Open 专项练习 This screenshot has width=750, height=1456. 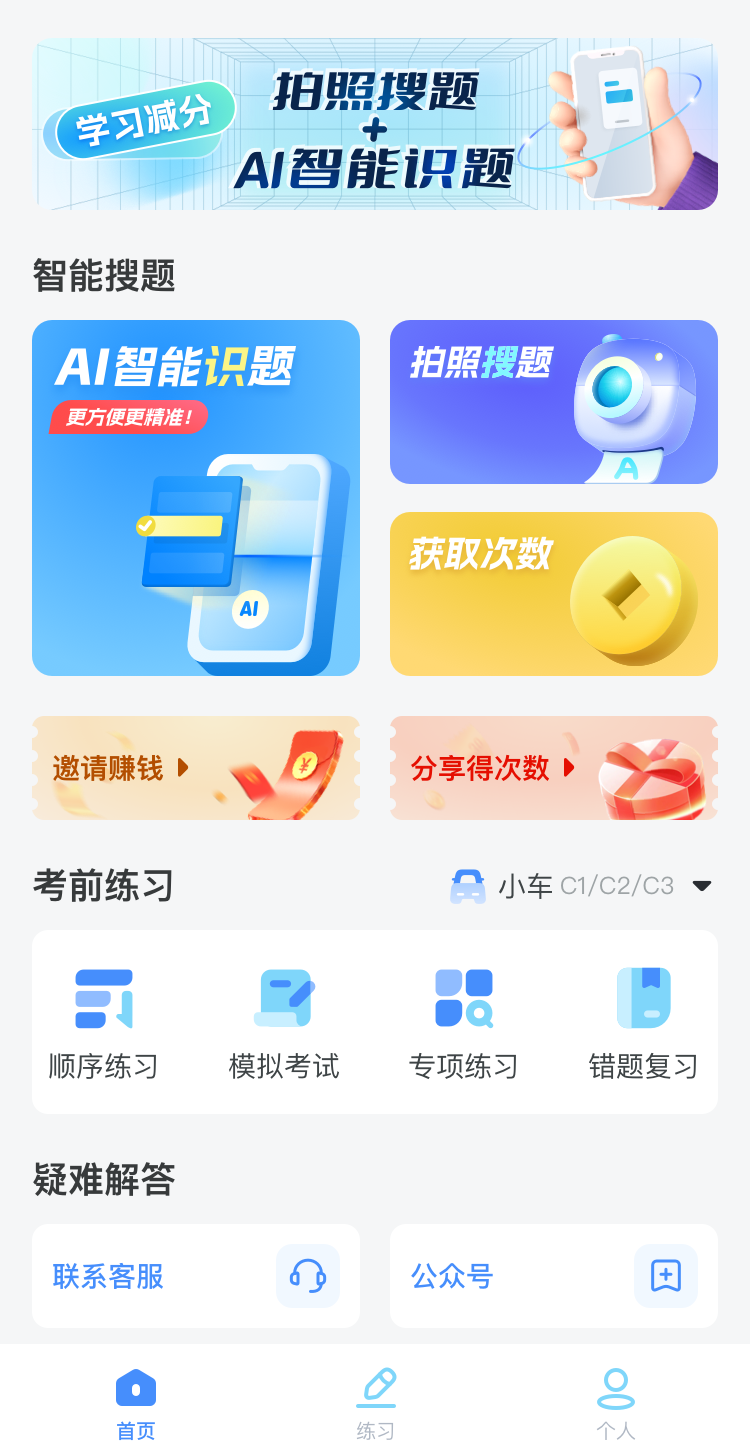[464, 1022]
